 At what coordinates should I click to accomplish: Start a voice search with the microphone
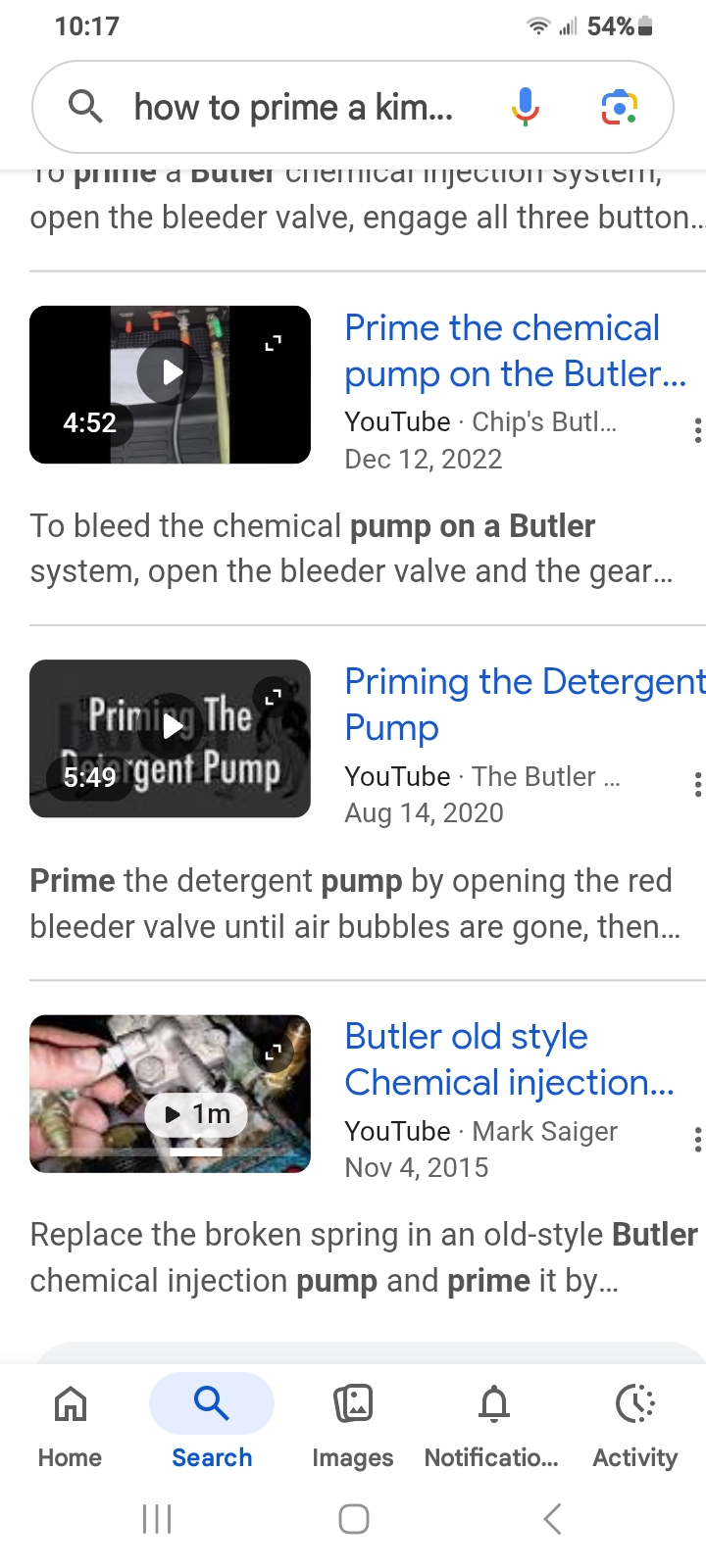pyautogui.click(x=526, y=107)
